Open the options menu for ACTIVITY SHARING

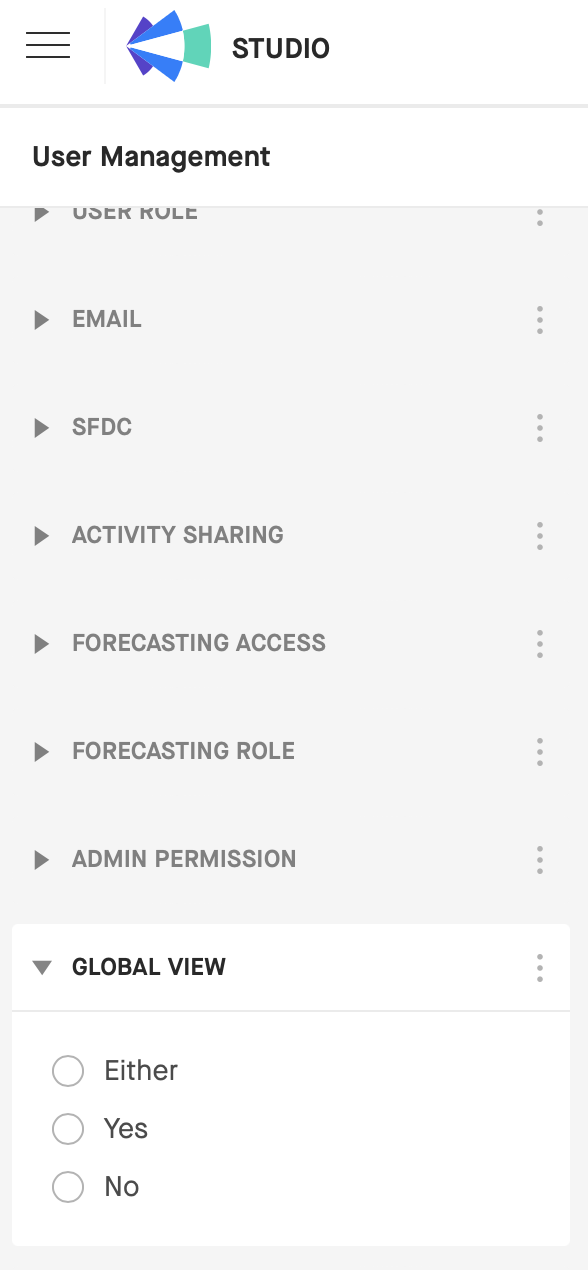(x=540, y=536)
